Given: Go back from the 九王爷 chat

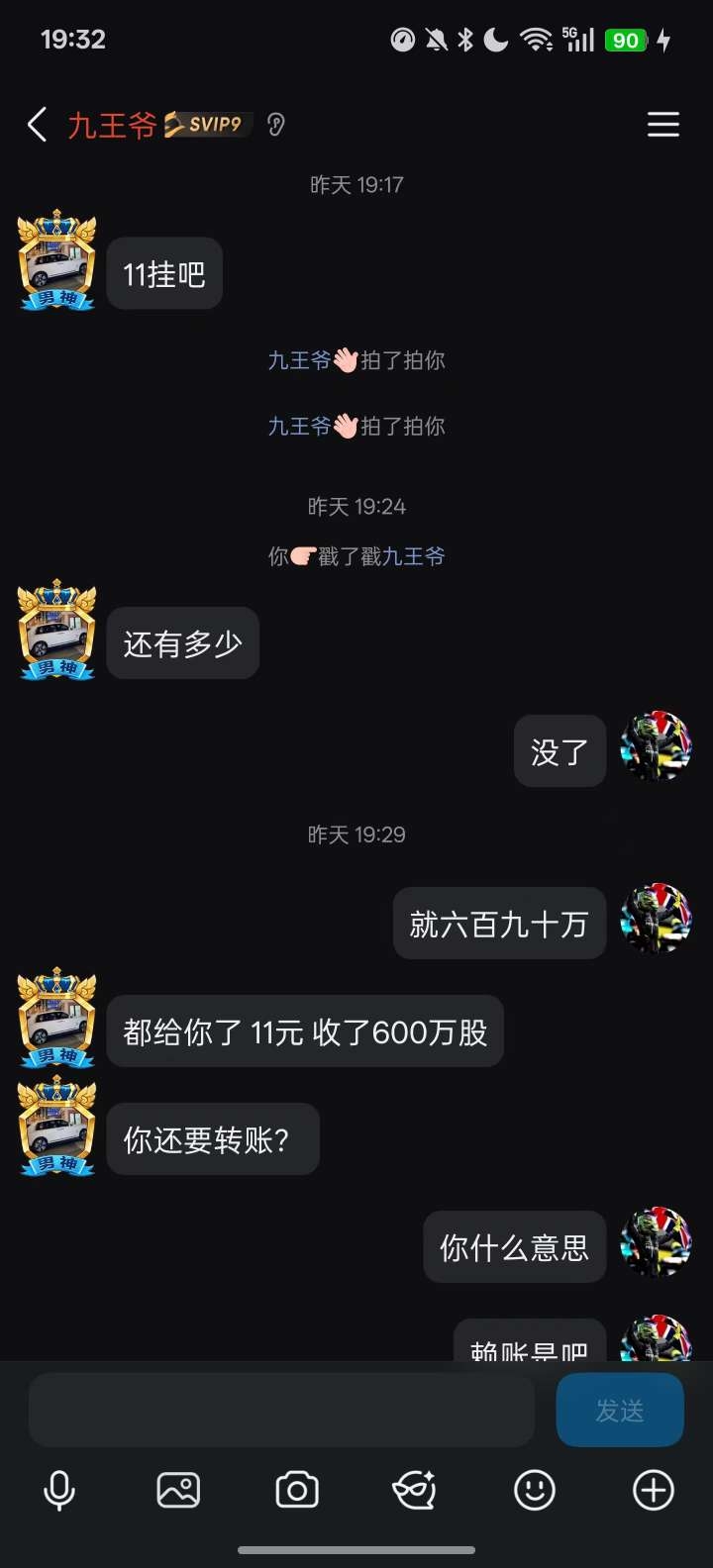Looking at the screenshot, I should [38, 125].
